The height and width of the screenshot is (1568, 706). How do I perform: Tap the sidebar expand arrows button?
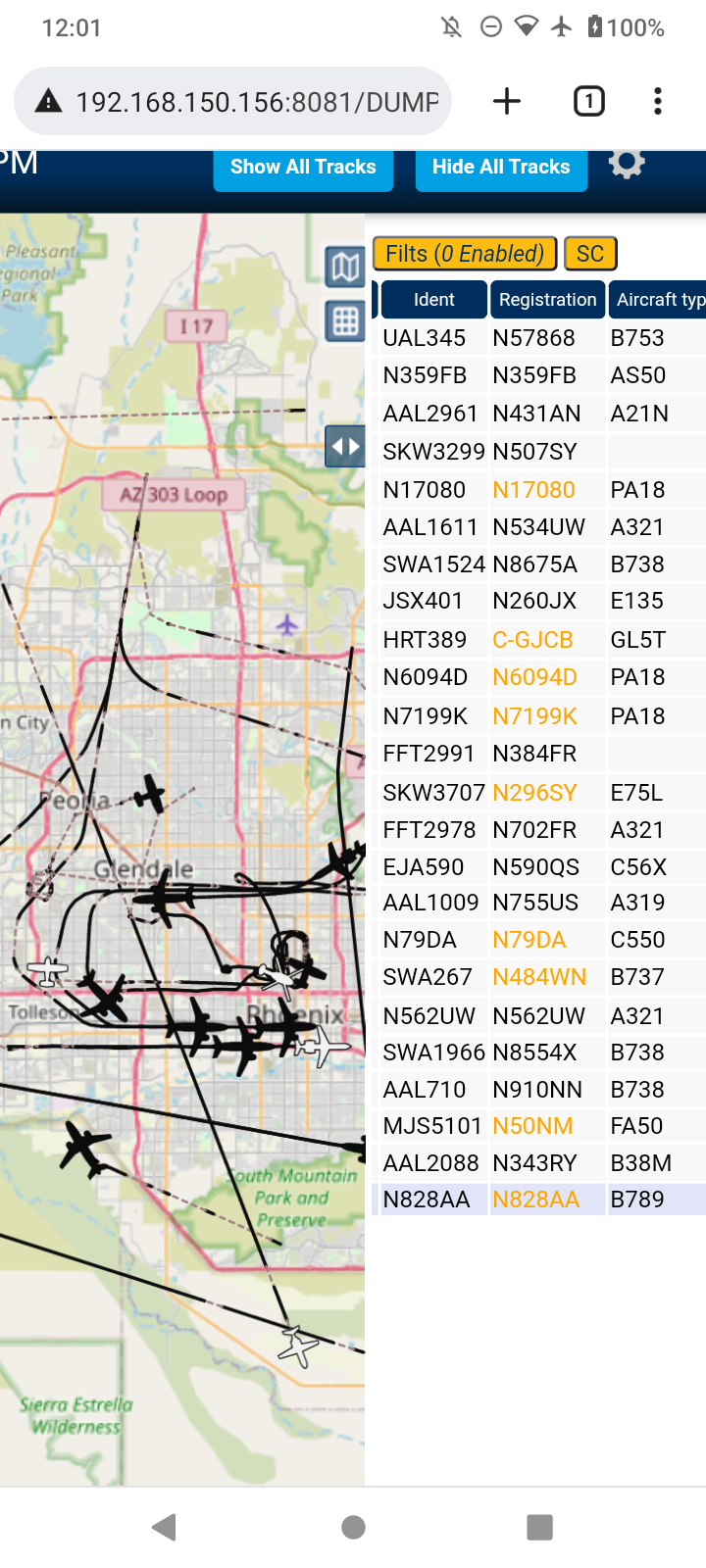point(345,447)
